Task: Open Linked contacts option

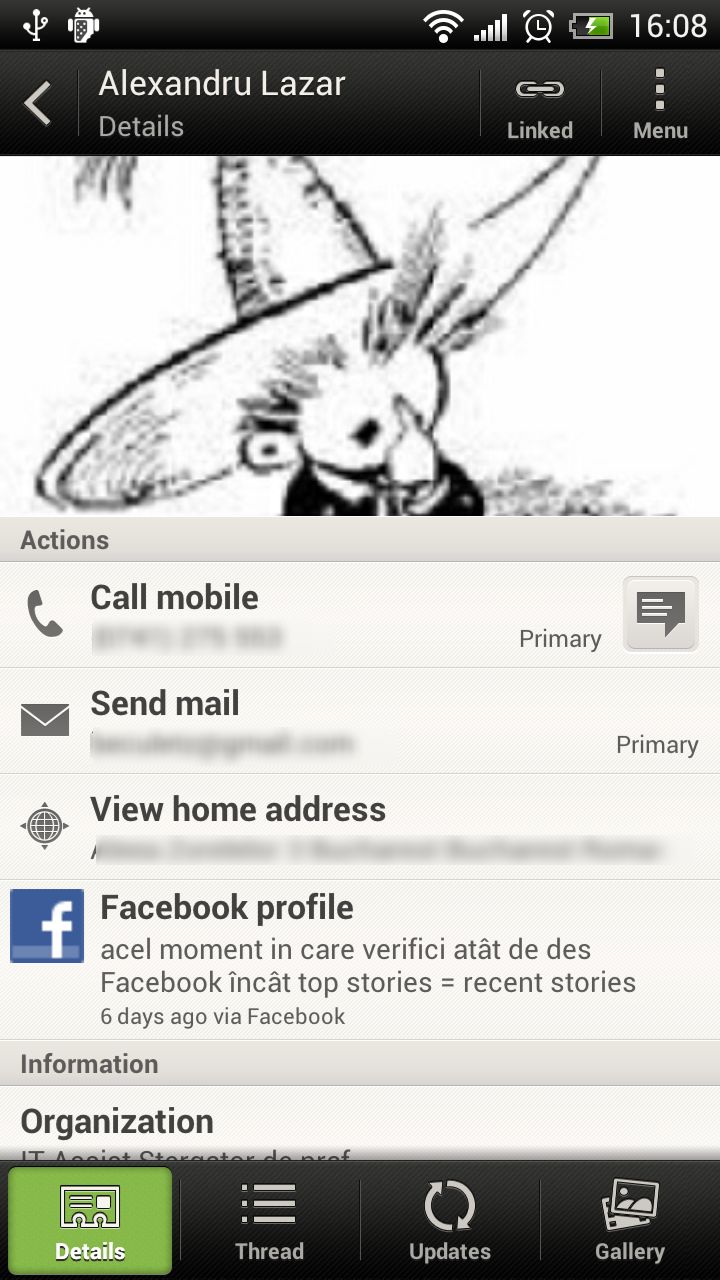Action: click(539, 104)
